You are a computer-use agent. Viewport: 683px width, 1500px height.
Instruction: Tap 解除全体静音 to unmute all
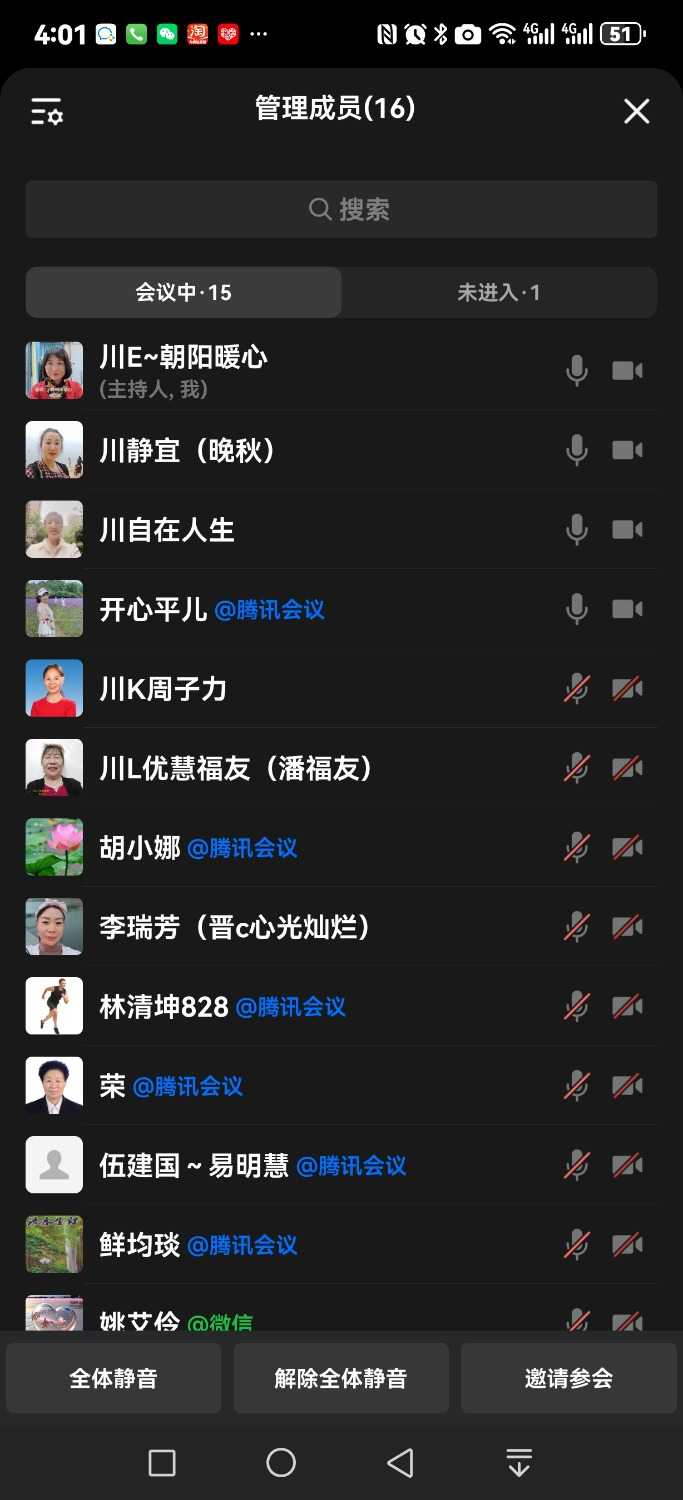point(341,1378)
